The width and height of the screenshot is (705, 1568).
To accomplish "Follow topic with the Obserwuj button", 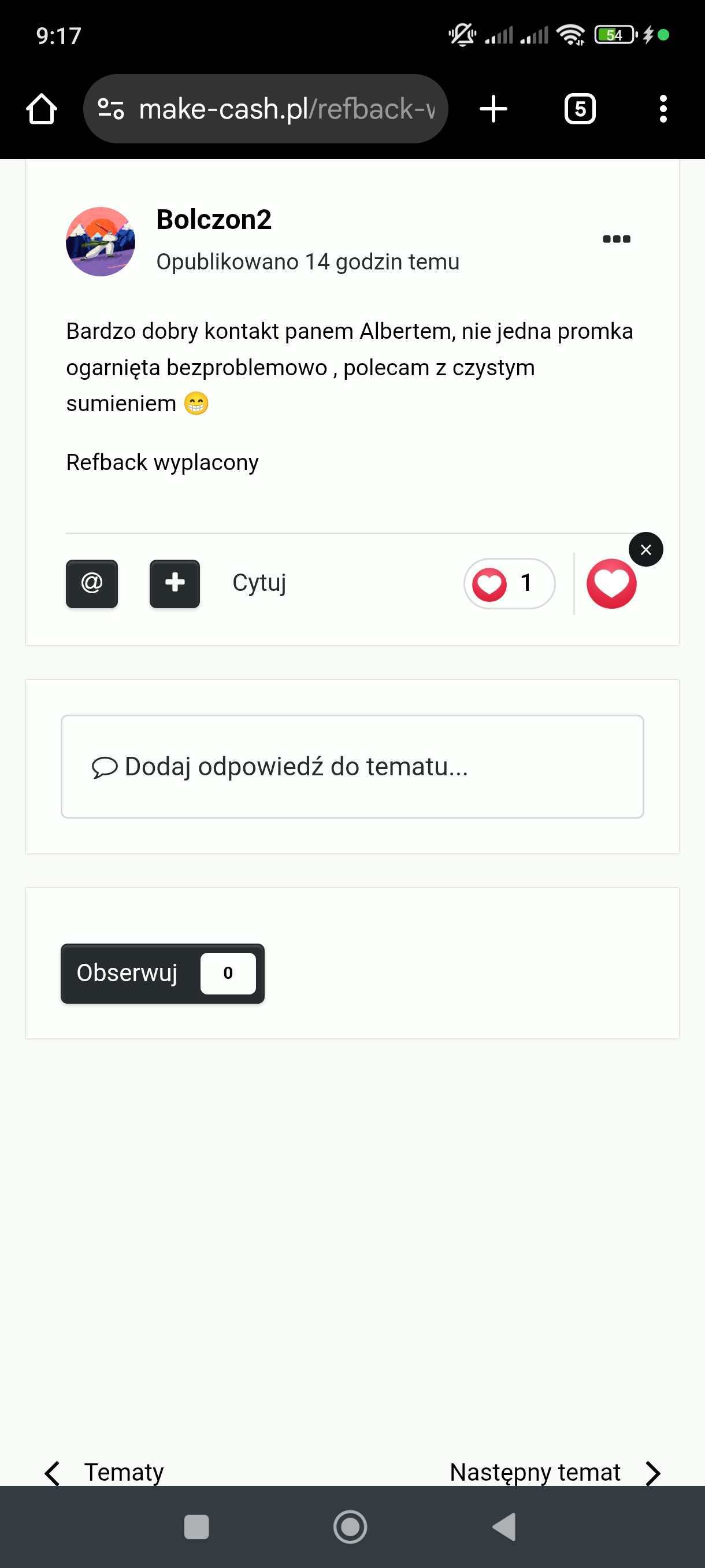I will tap(162, 972).
